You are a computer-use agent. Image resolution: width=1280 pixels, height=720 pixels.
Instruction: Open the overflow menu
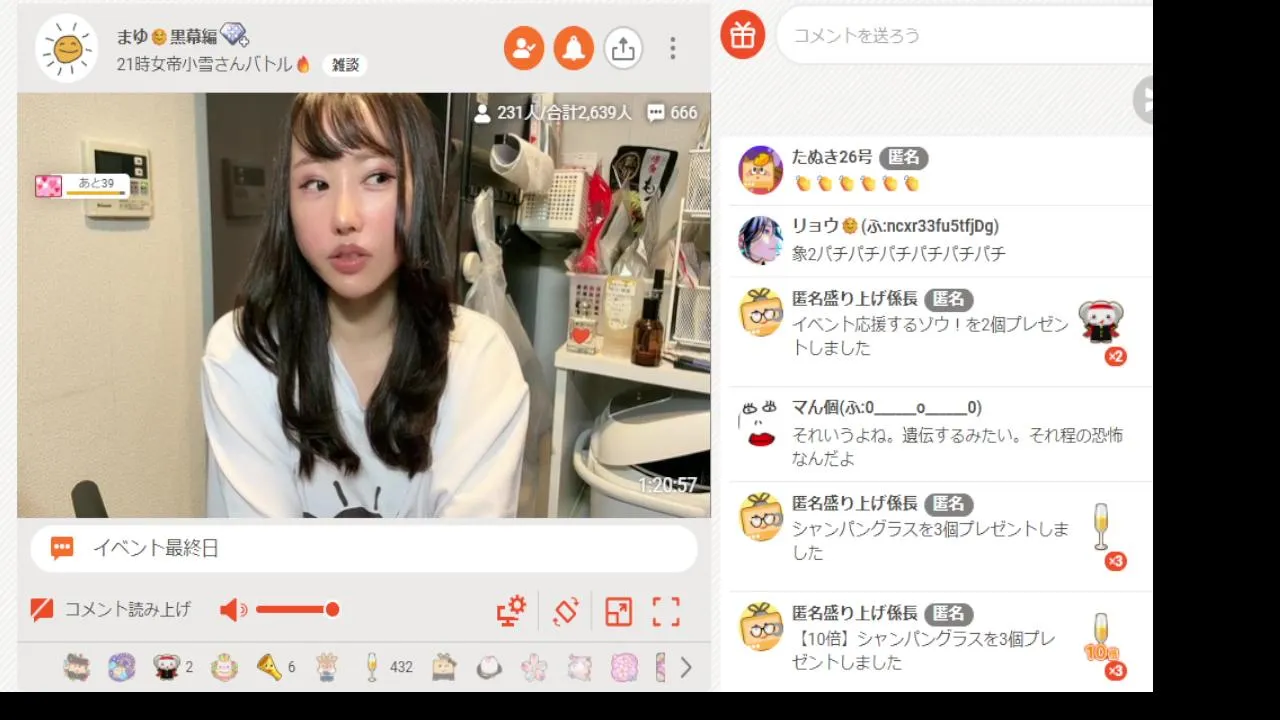(x=672, y=48)
